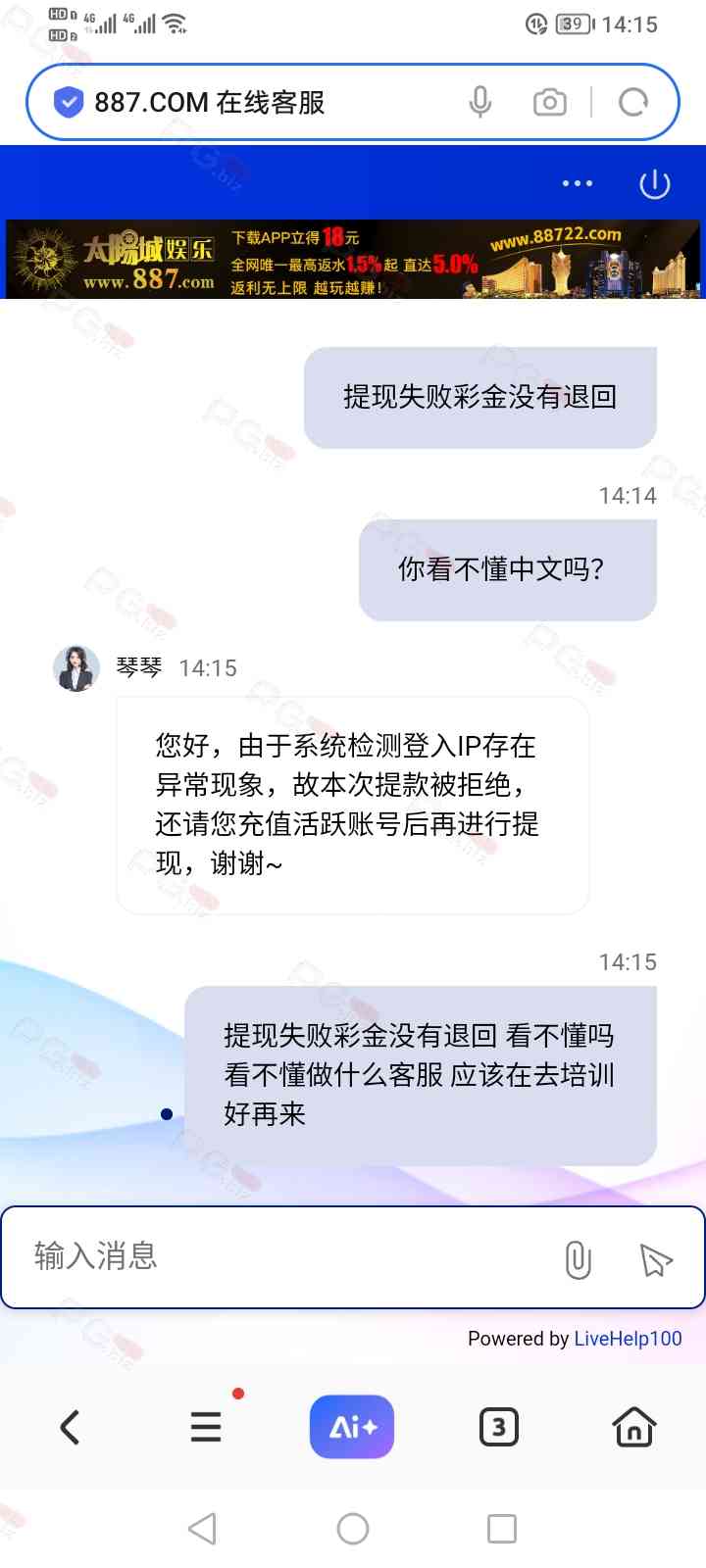
Task: Go to the browser home page
Action: 634,1427
